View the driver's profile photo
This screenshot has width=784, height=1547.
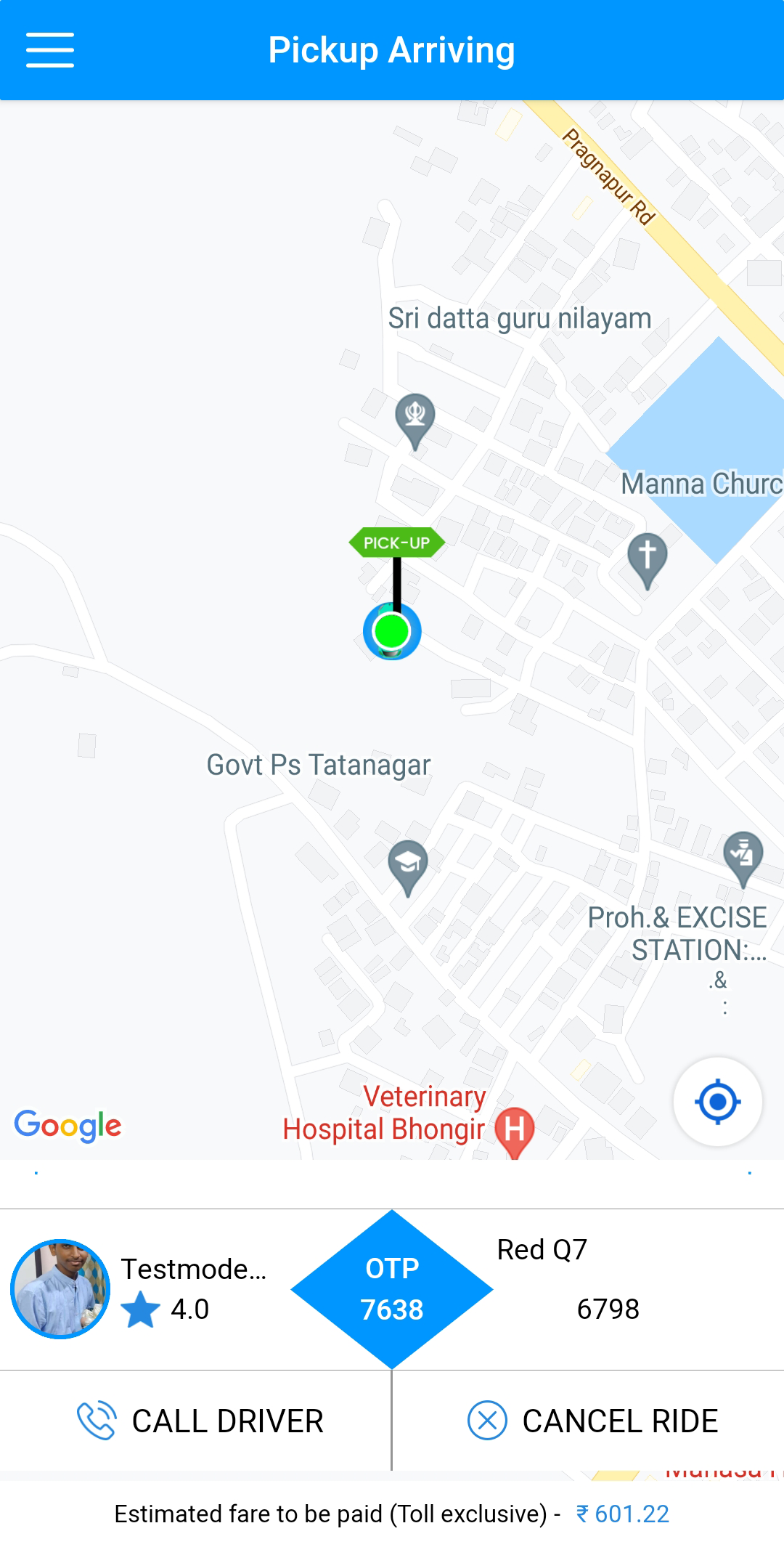pyautogui.click(x=60, y=1289)
